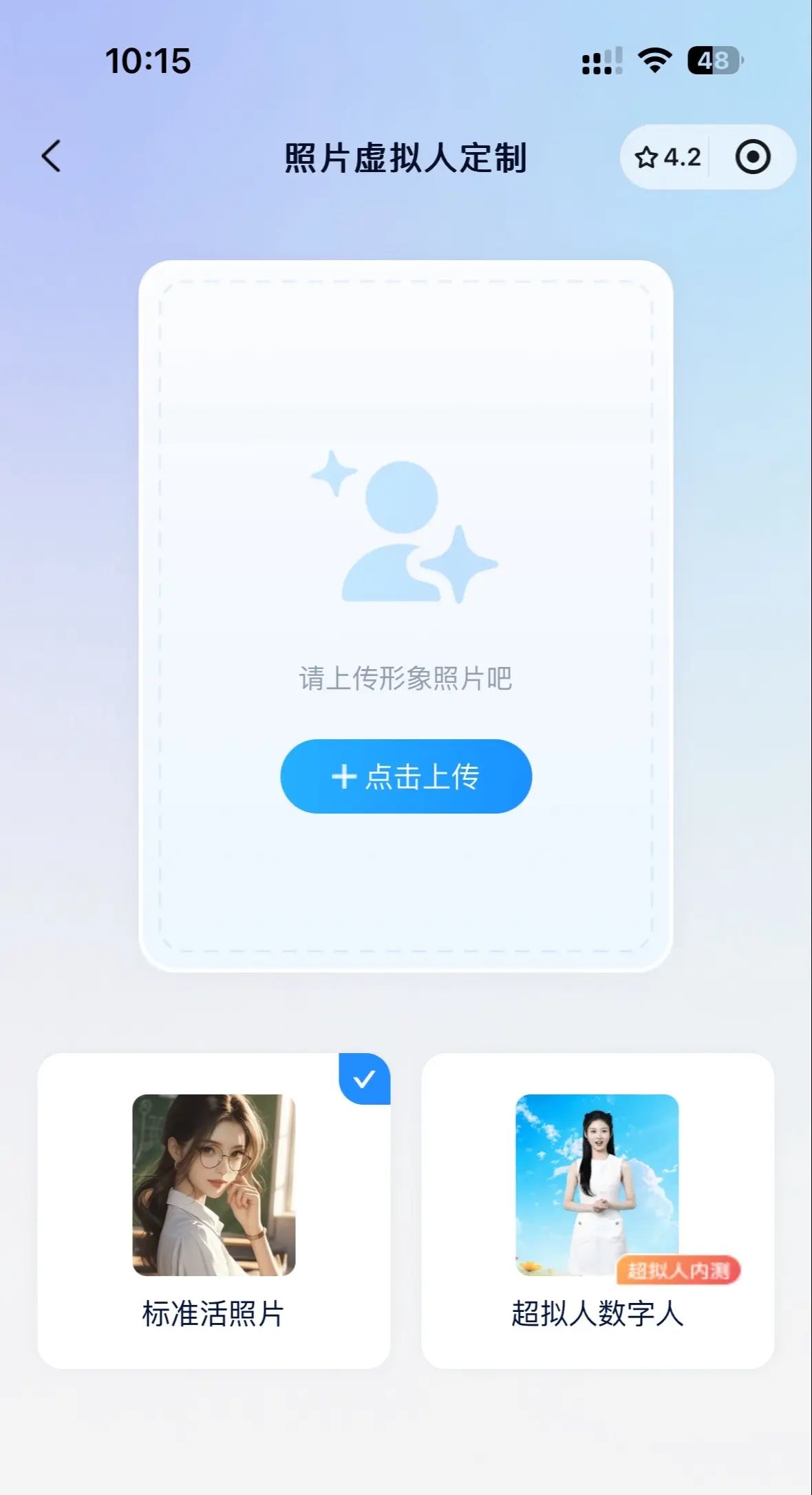Tap the back arrow icon
Viewport: 812px width, 1495px height.
[50, 157]
